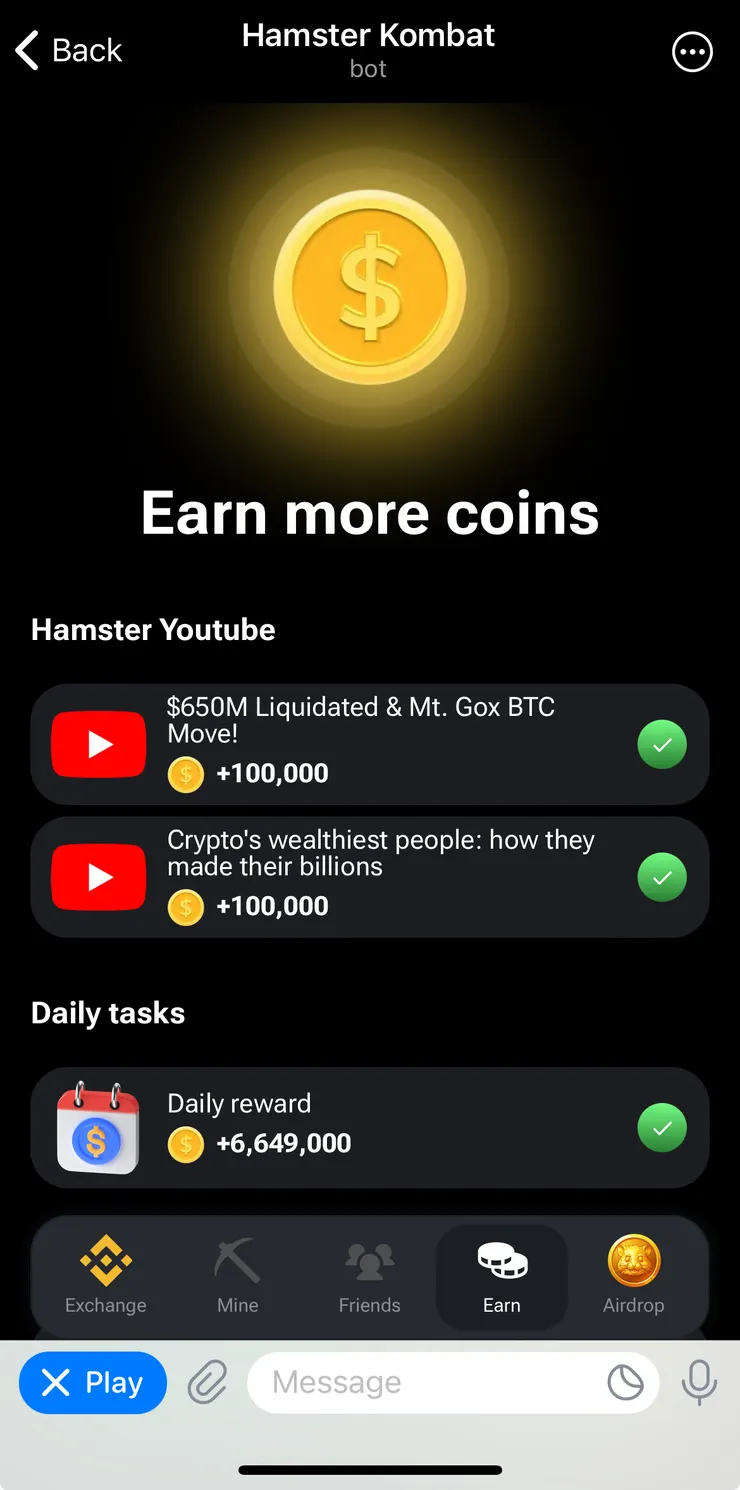
Task: Tap the green check beside Daily reward
Action: click(x=662, y=1127)
